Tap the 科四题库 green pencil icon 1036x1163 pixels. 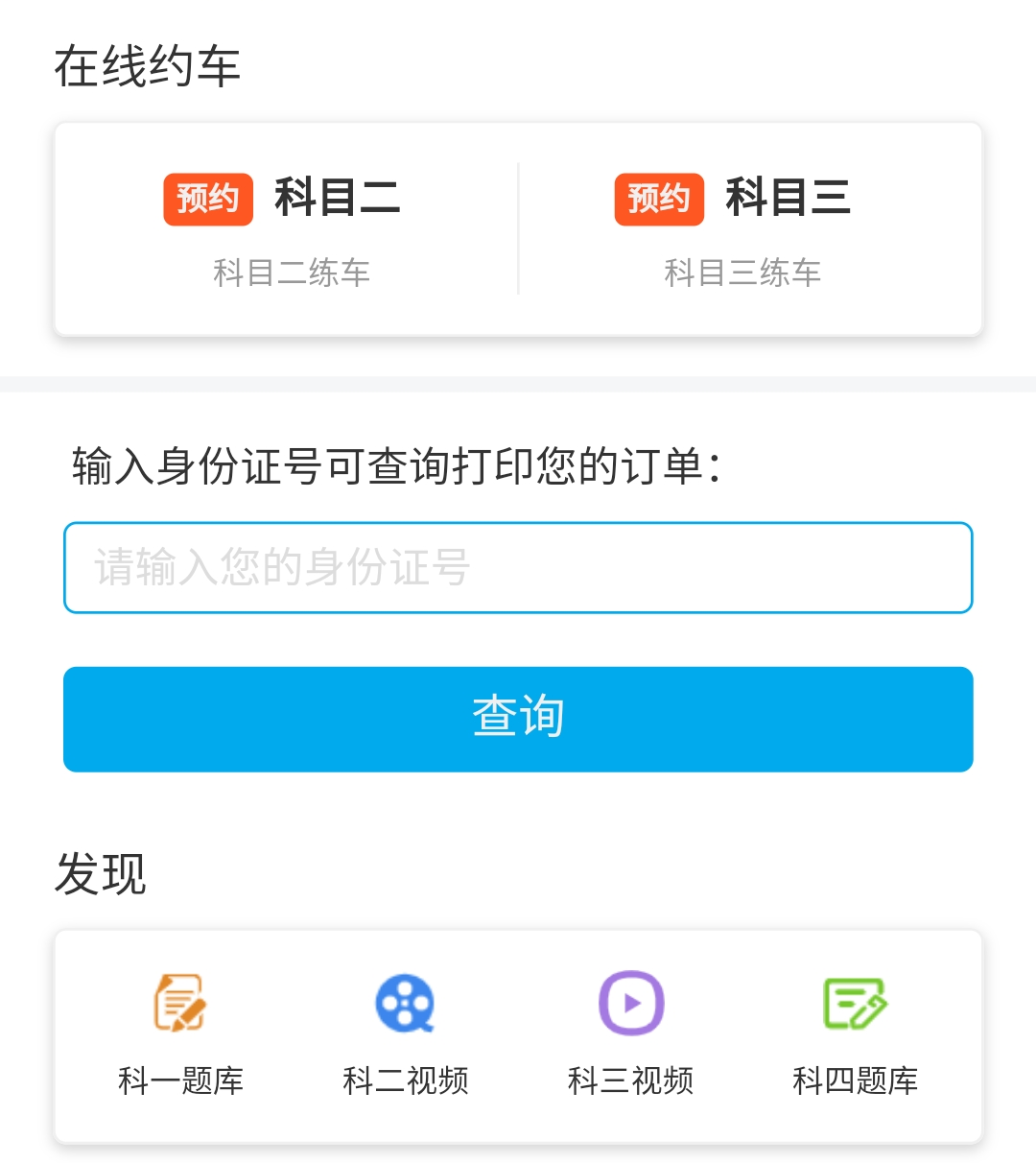click(855, 1003)
